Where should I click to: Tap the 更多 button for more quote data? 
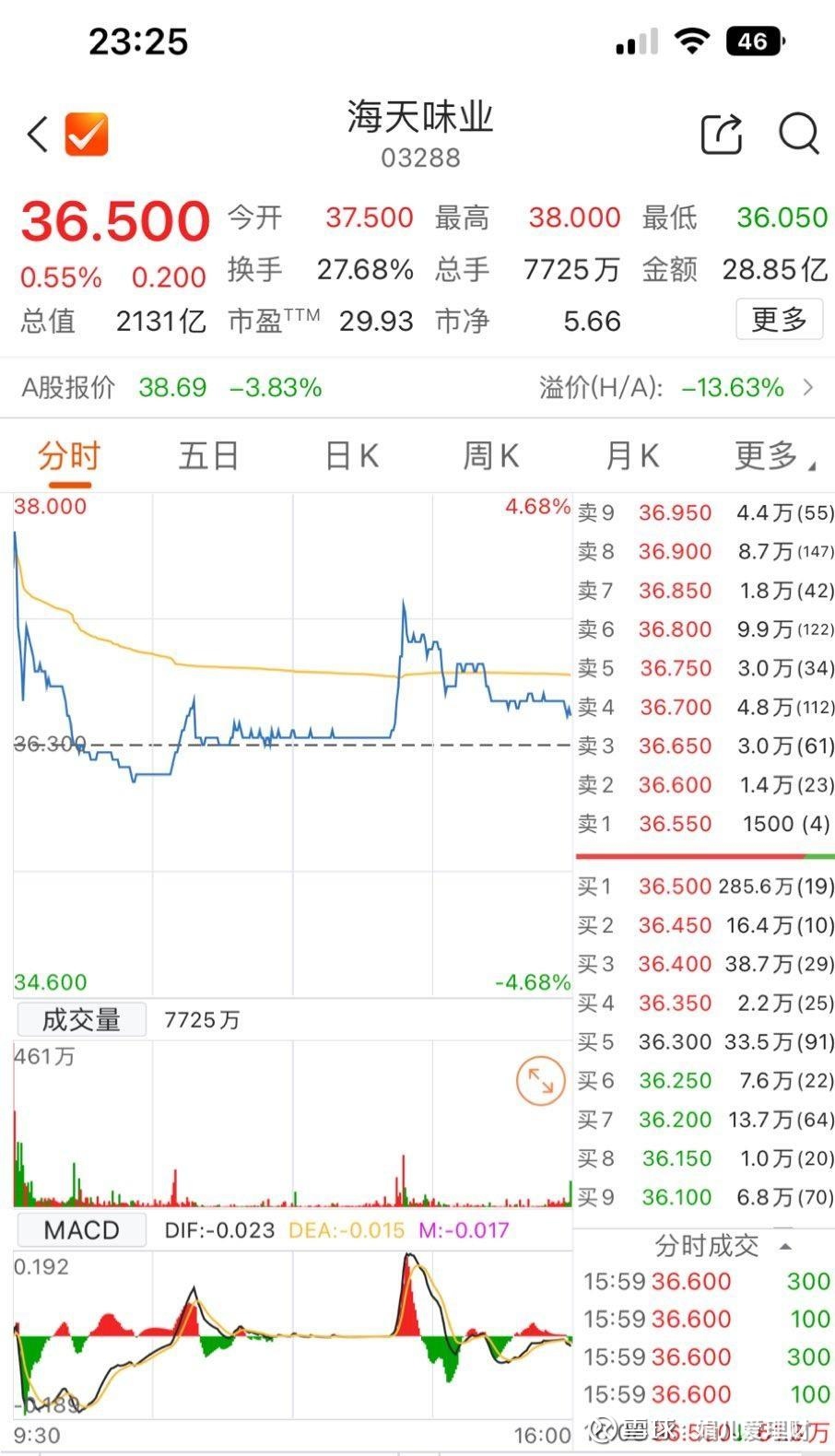779,320
